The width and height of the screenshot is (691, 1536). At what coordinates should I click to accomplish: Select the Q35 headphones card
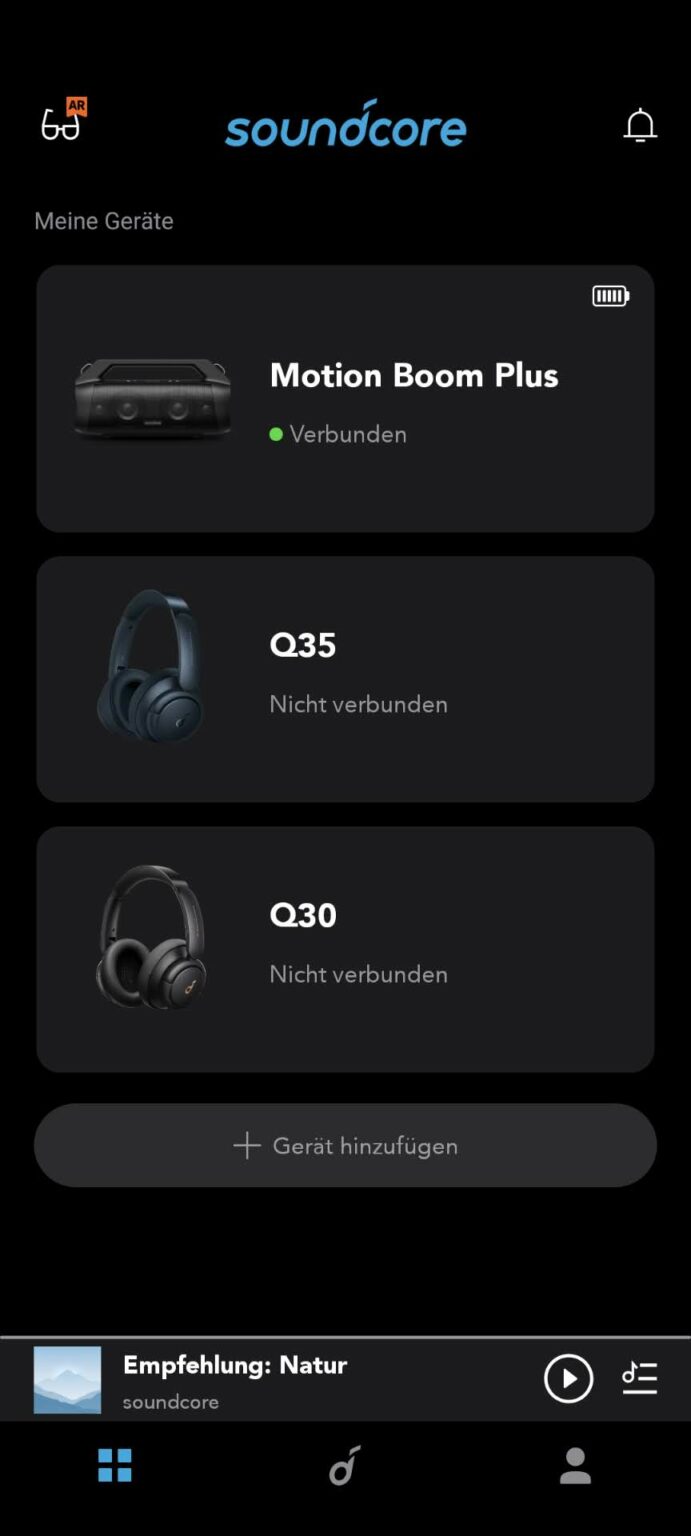coord(345,678)
